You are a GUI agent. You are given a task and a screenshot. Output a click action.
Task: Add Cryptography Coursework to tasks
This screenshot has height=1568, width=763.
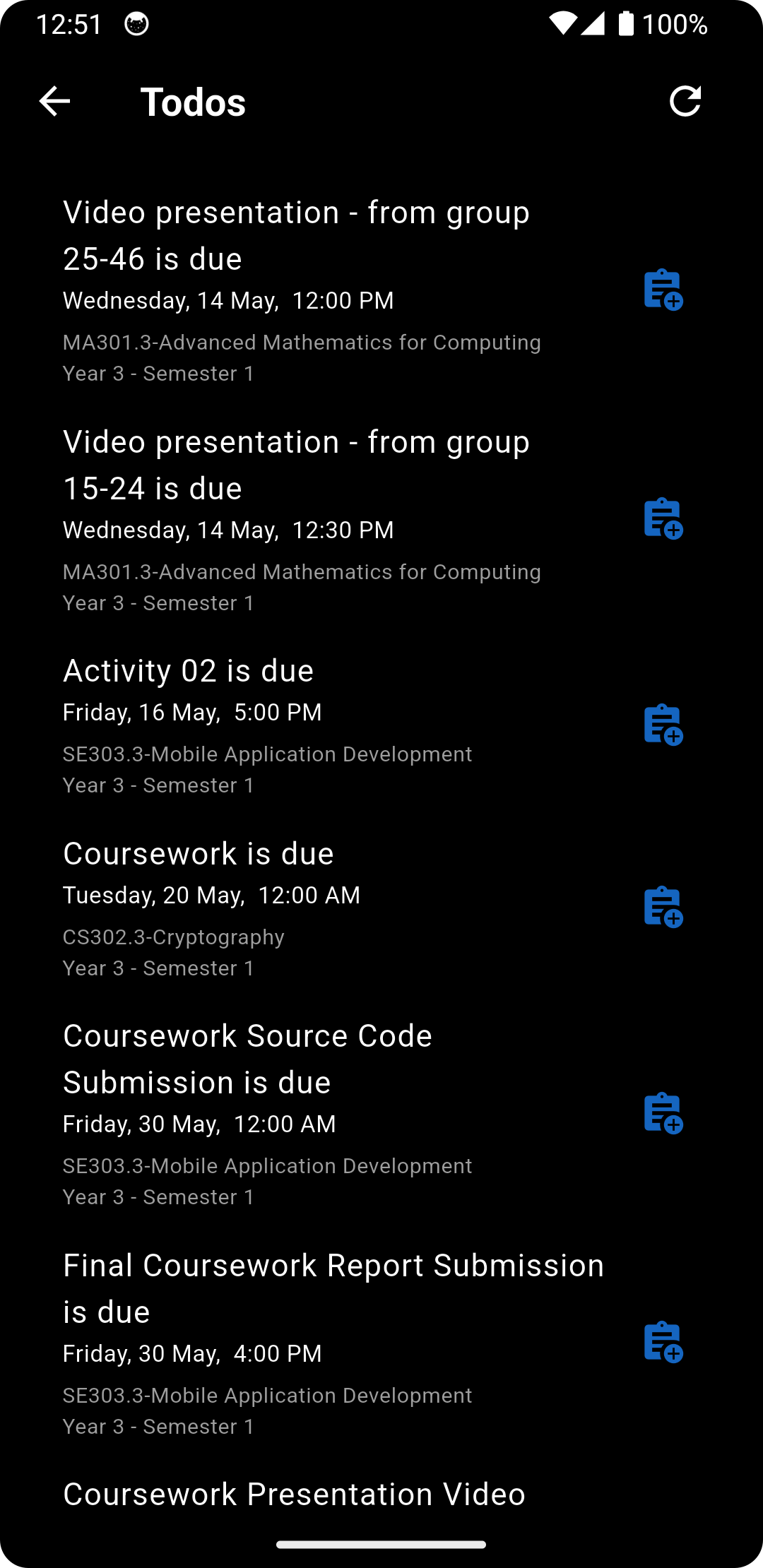pos(663,907)
